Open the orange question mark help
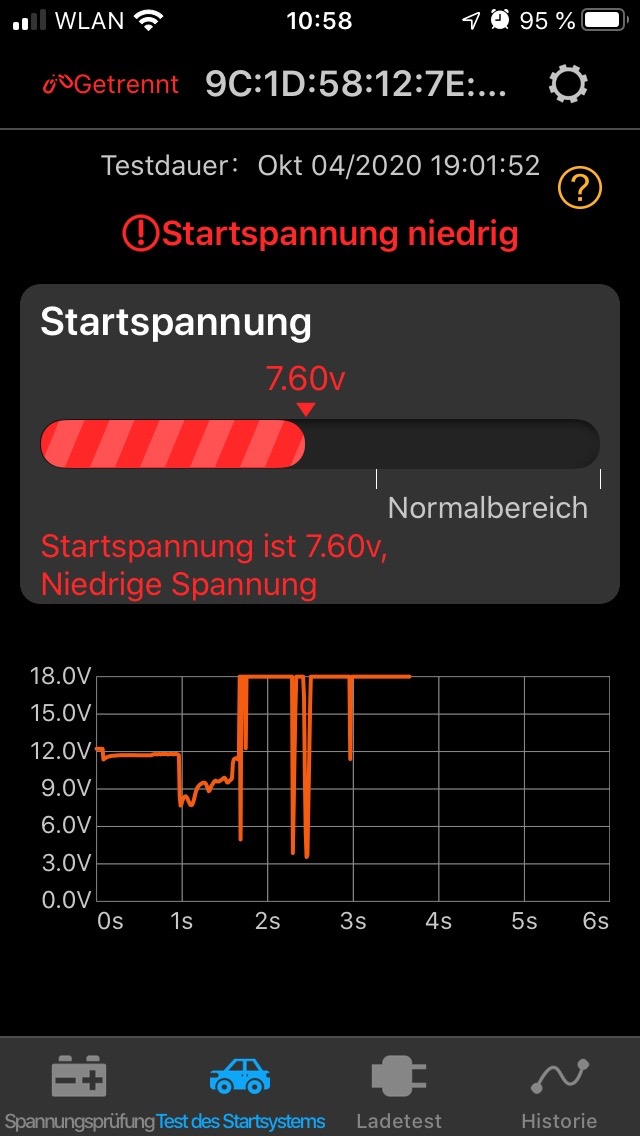 pos(580,189)
